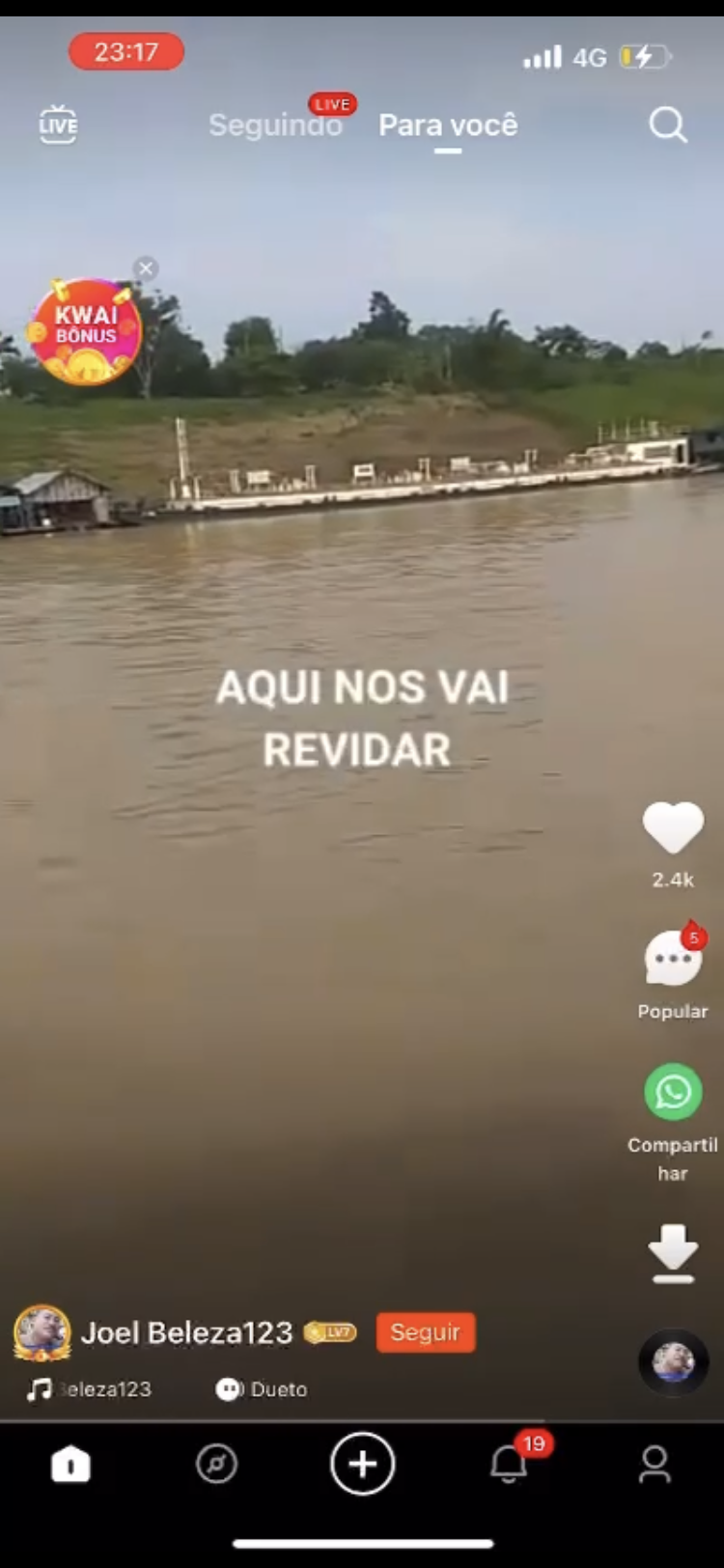Screen dimensions: 724x1568
Task: Go to the Home tab
Action: pos(70,1465)
